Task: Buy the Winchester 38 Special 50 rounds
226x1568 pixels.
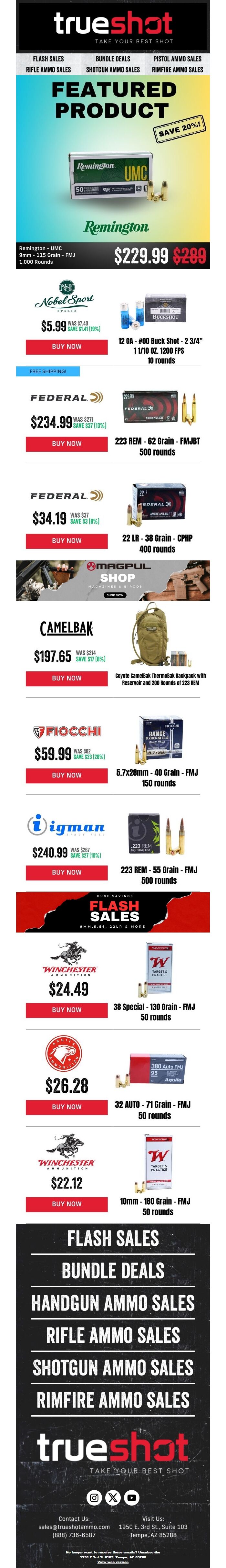Action: tap(66, 1010)
